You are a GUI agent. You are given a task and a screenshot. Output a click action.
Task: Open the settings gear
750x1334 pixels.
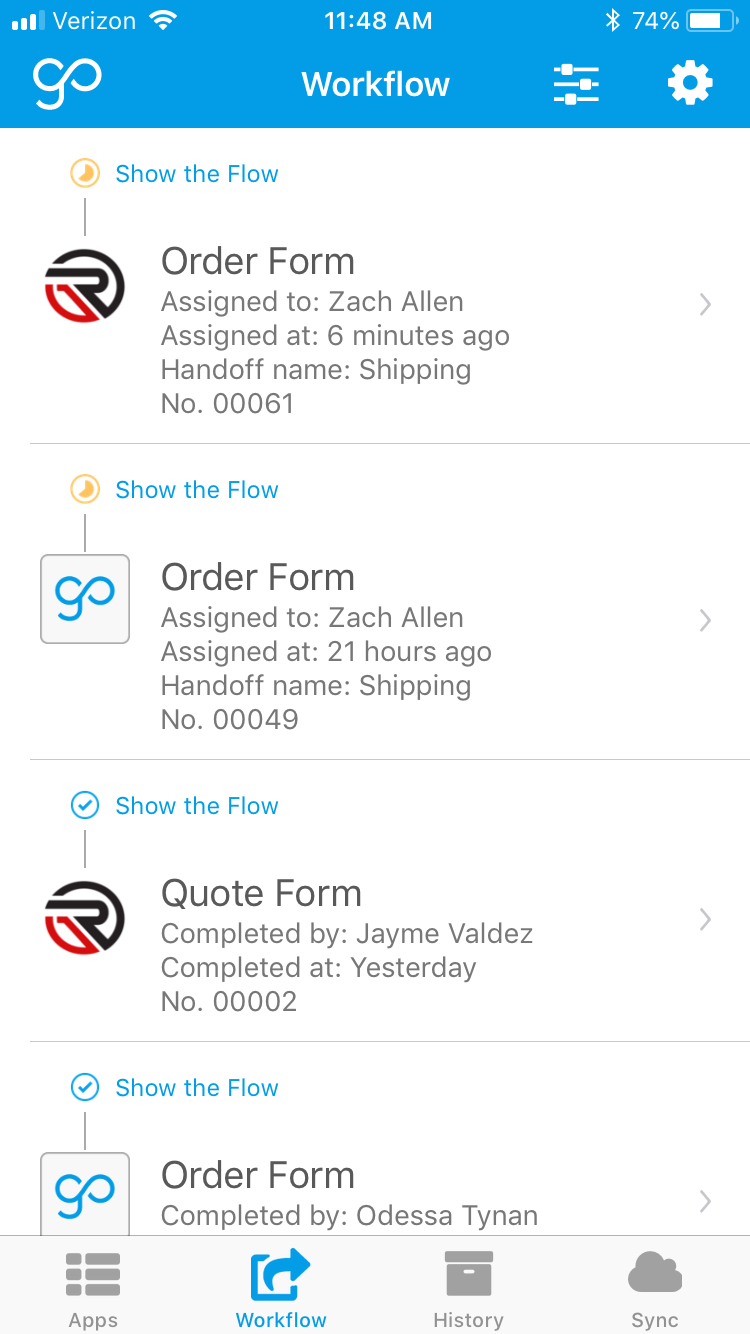tap(690, 84)
